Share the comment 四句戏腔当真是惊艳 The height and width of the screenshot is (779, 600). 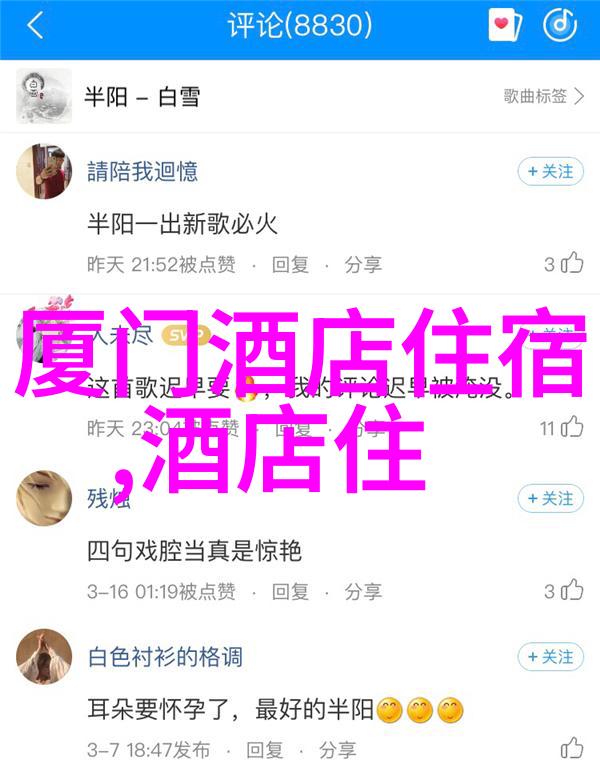(363, 592)
